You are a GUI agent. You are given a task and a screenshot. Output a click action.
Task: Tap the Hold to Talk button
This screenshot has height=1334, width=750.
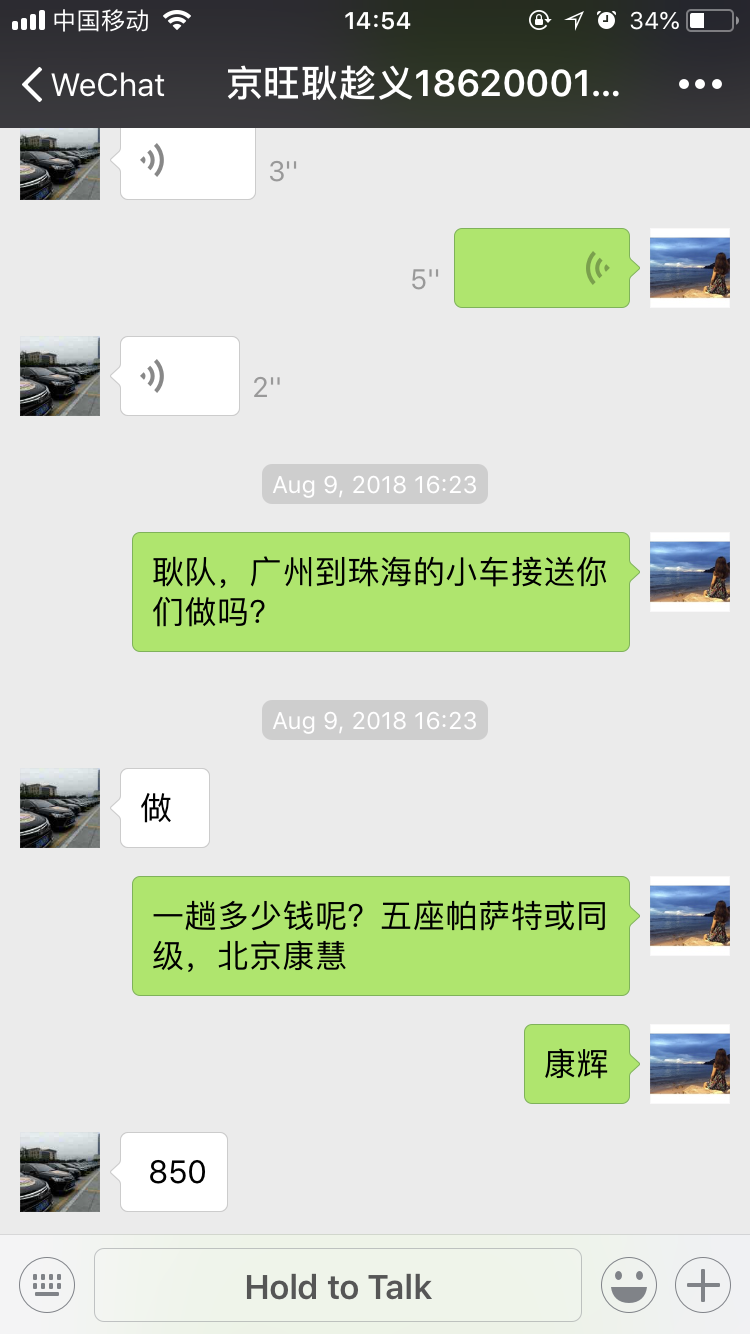(x=338, y=1286)
